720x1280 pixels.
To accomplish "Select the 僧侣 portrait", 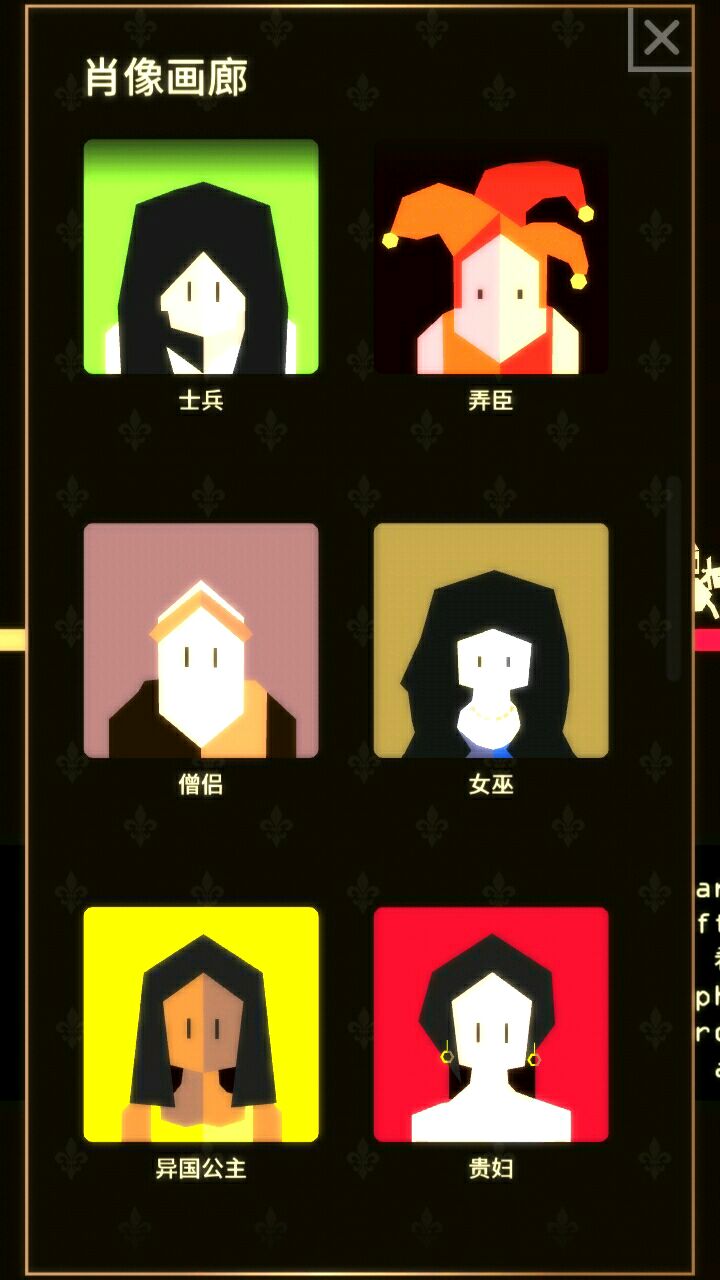I will click(x=201, y=641).
